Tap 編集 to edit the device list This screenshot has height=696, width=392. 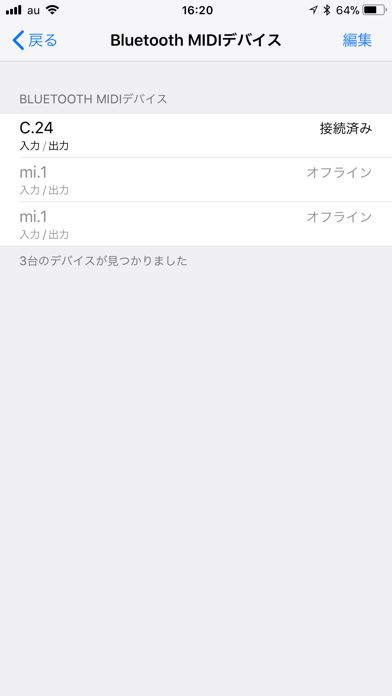click(x=357, y=40)
